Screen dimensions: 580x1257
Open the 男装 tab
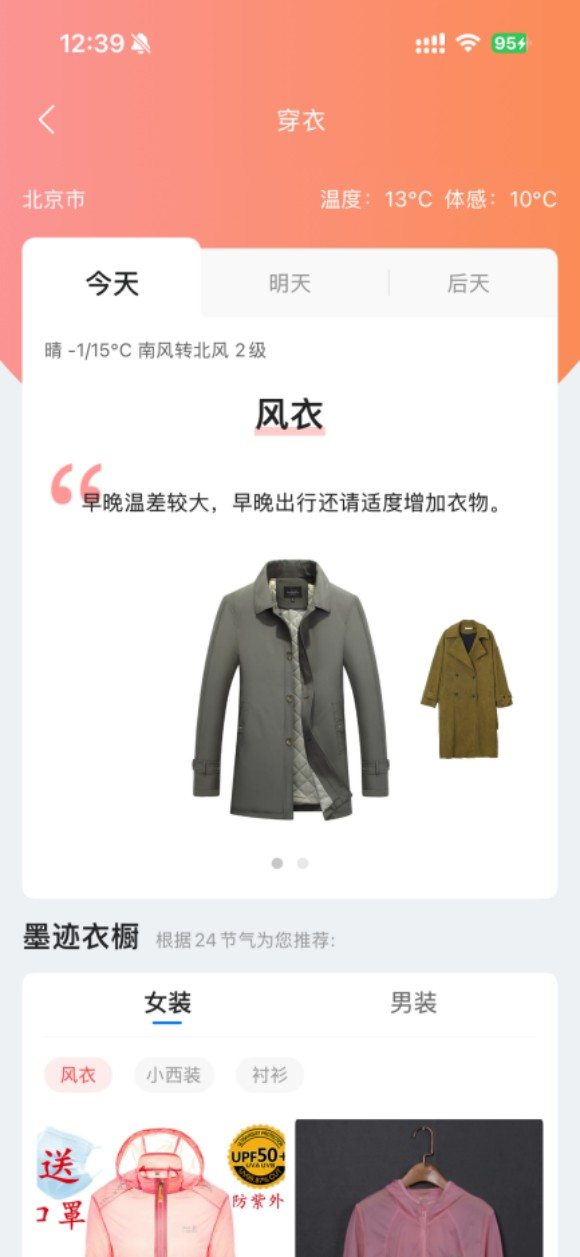pos(413,1003)
